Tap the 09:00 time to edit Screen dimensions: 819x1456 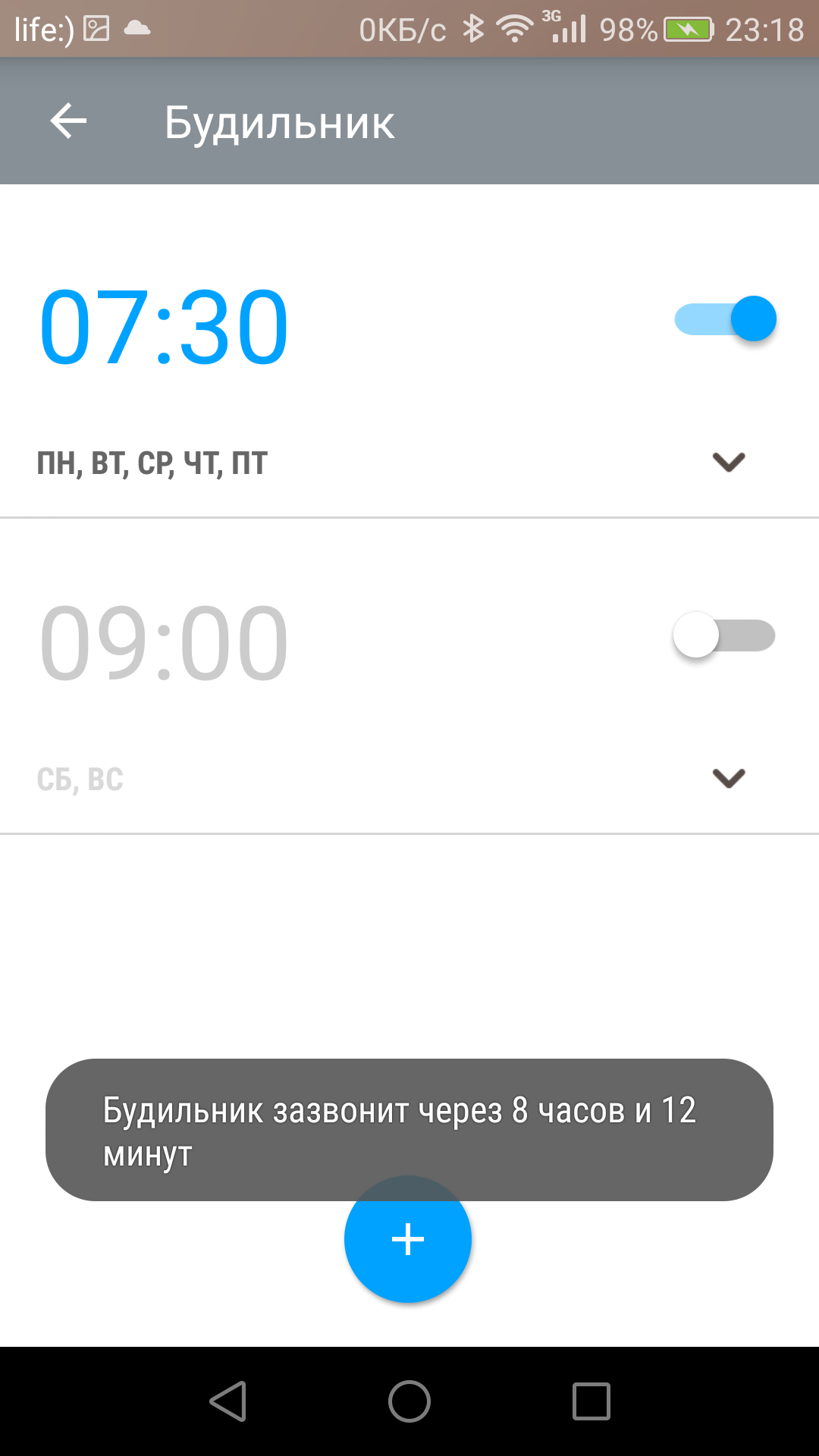pos(164,643)
